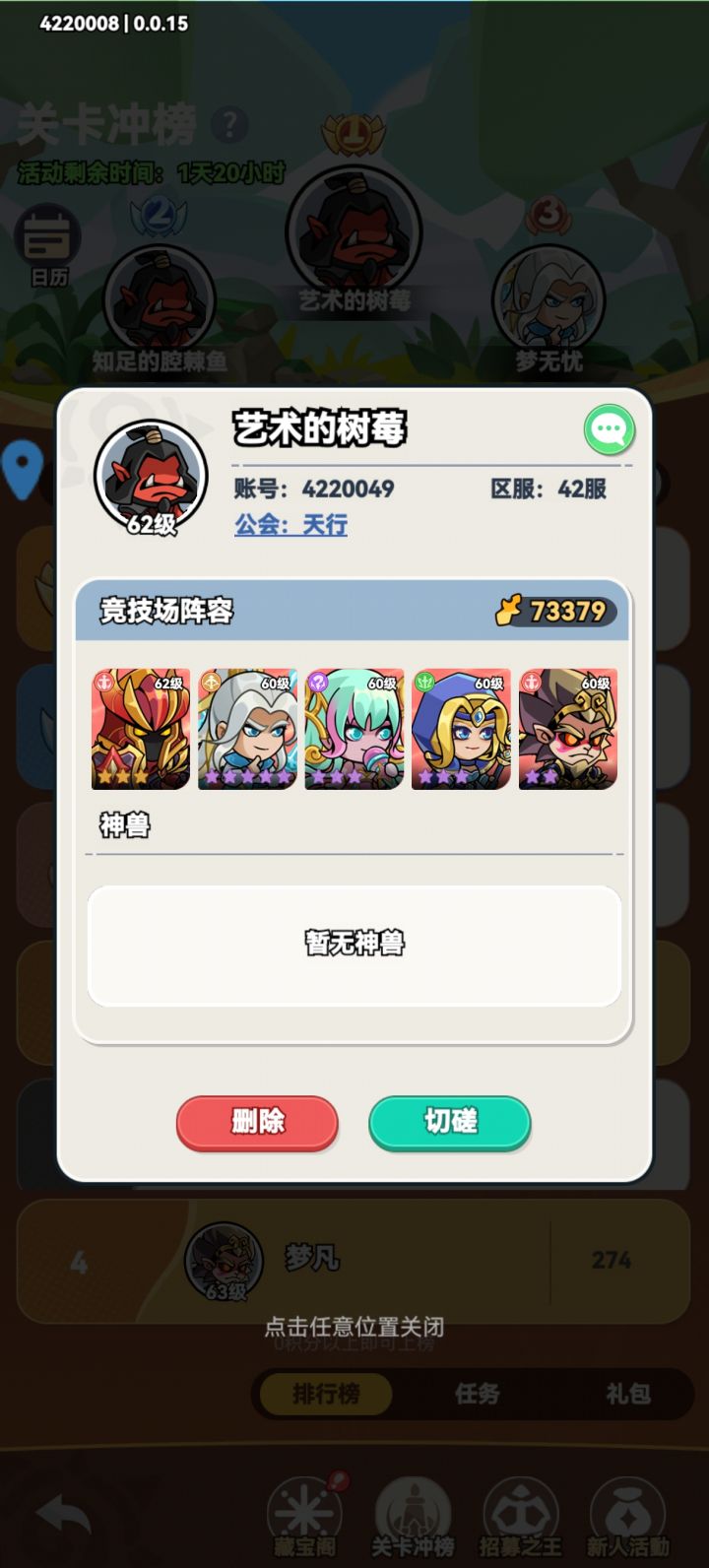Open the green chat bubble on the profile
This screenshot has width=709, height=1568.
[x=610, y=430]
